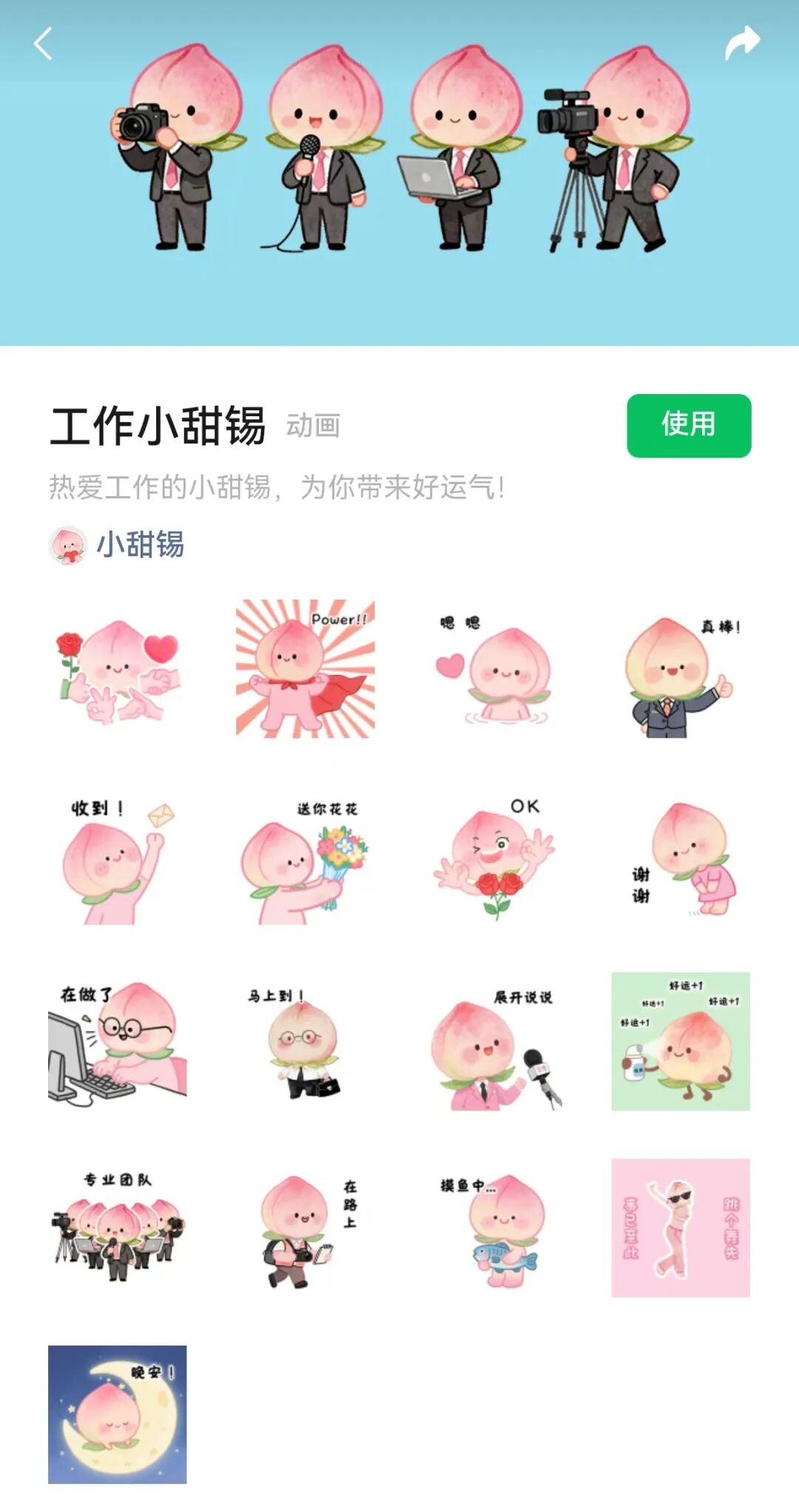Preview the pink dancing sticker with sunglasses
799x1512 pixels.
(680, 1227)
